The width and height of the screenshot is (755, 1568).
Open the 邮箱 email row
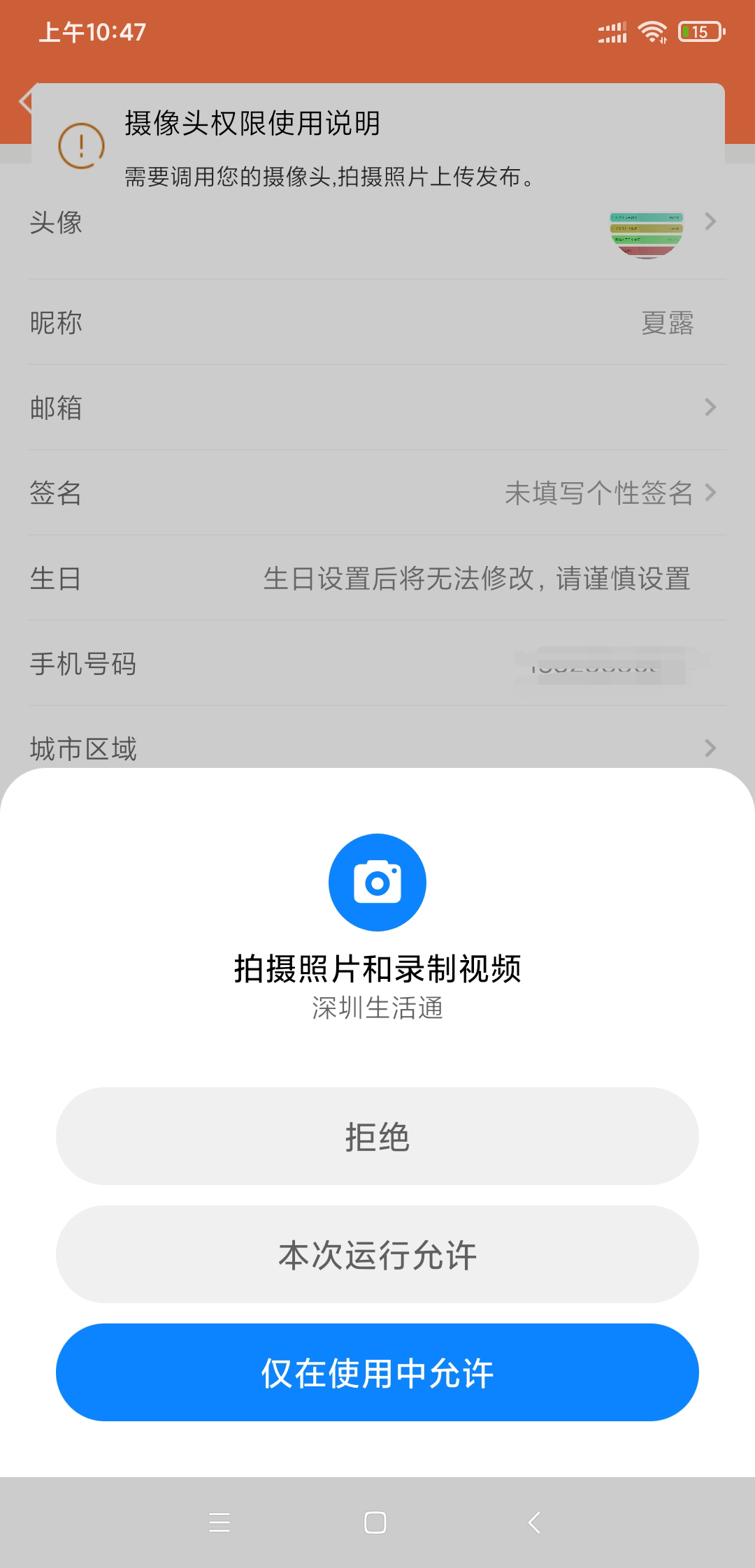tap(377, 407)
